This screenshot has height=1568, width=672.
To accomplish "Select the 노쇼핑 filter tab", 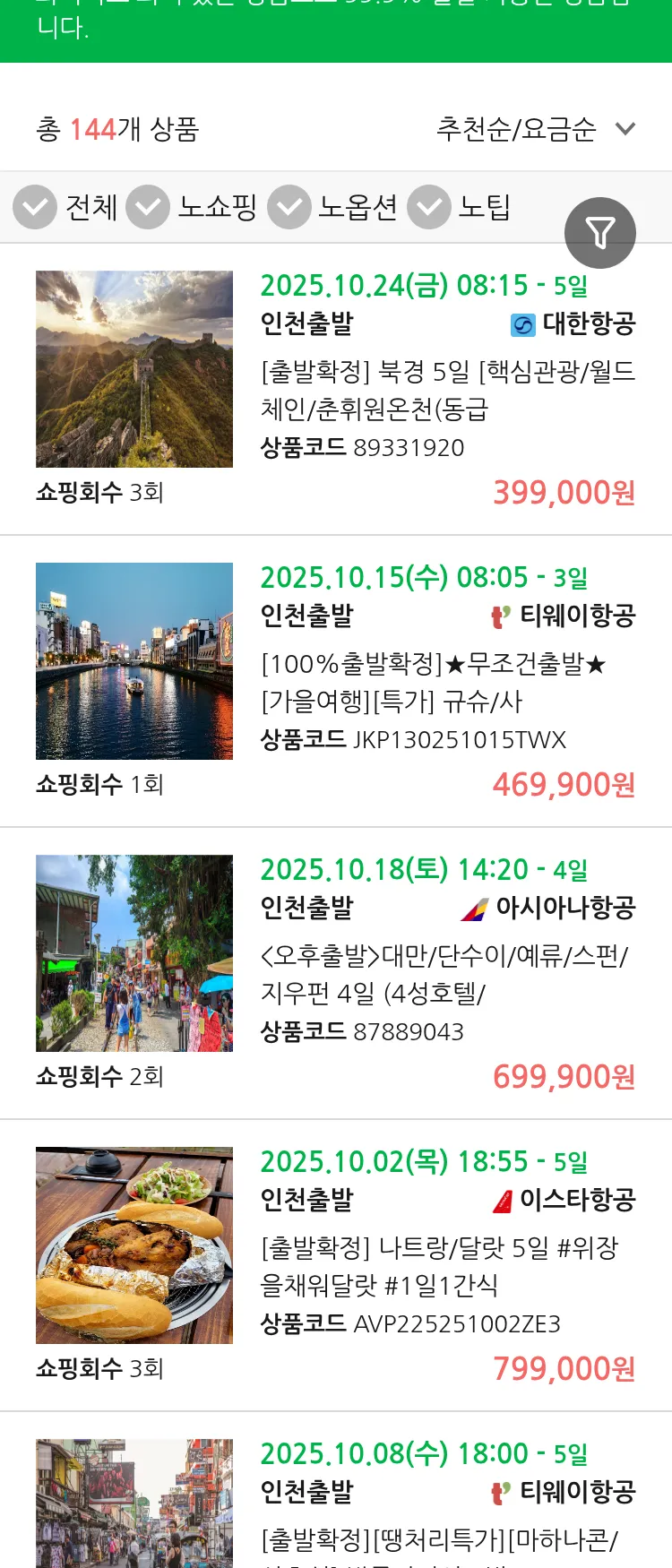I will (218, 207).
